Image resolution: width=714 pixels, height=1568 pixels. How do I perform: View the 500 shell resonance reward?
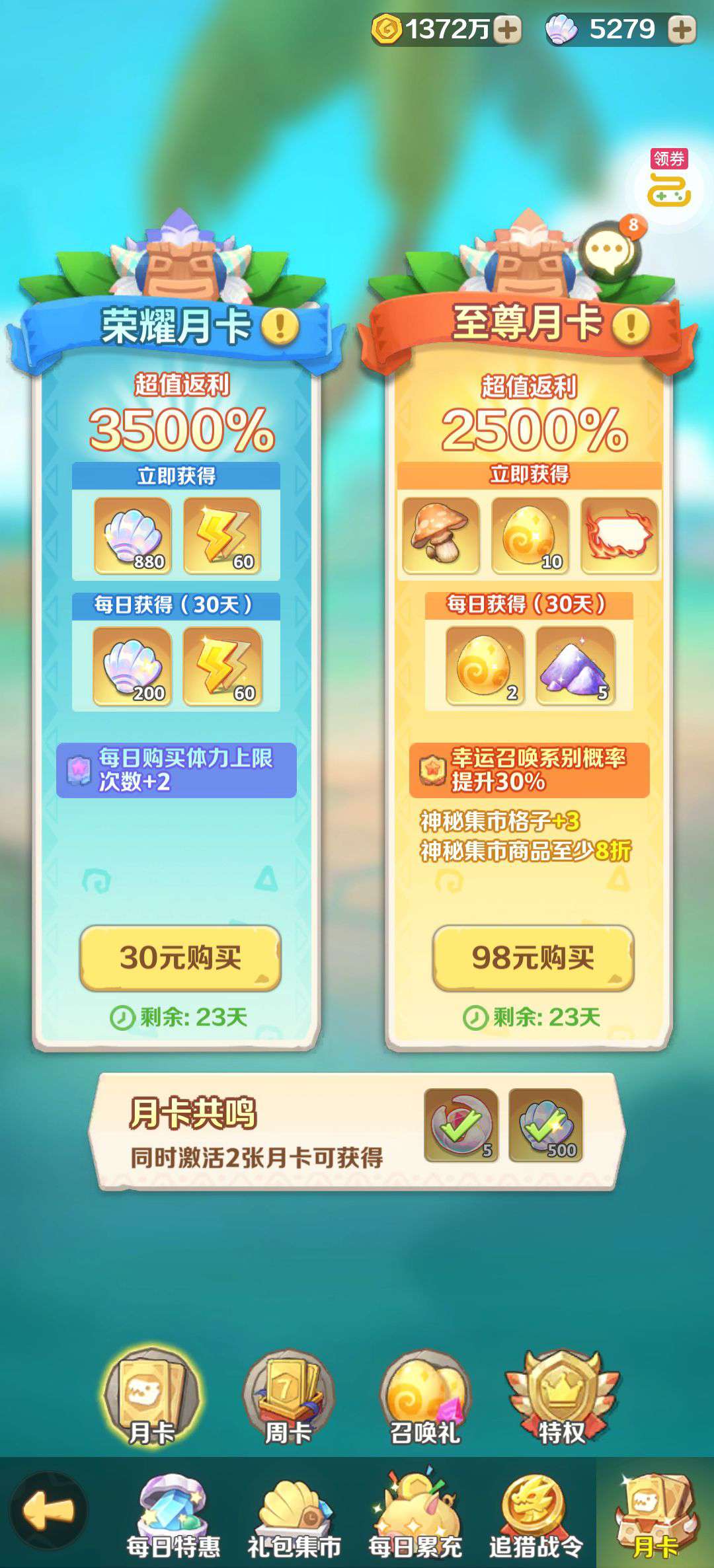click(546, 1126)
